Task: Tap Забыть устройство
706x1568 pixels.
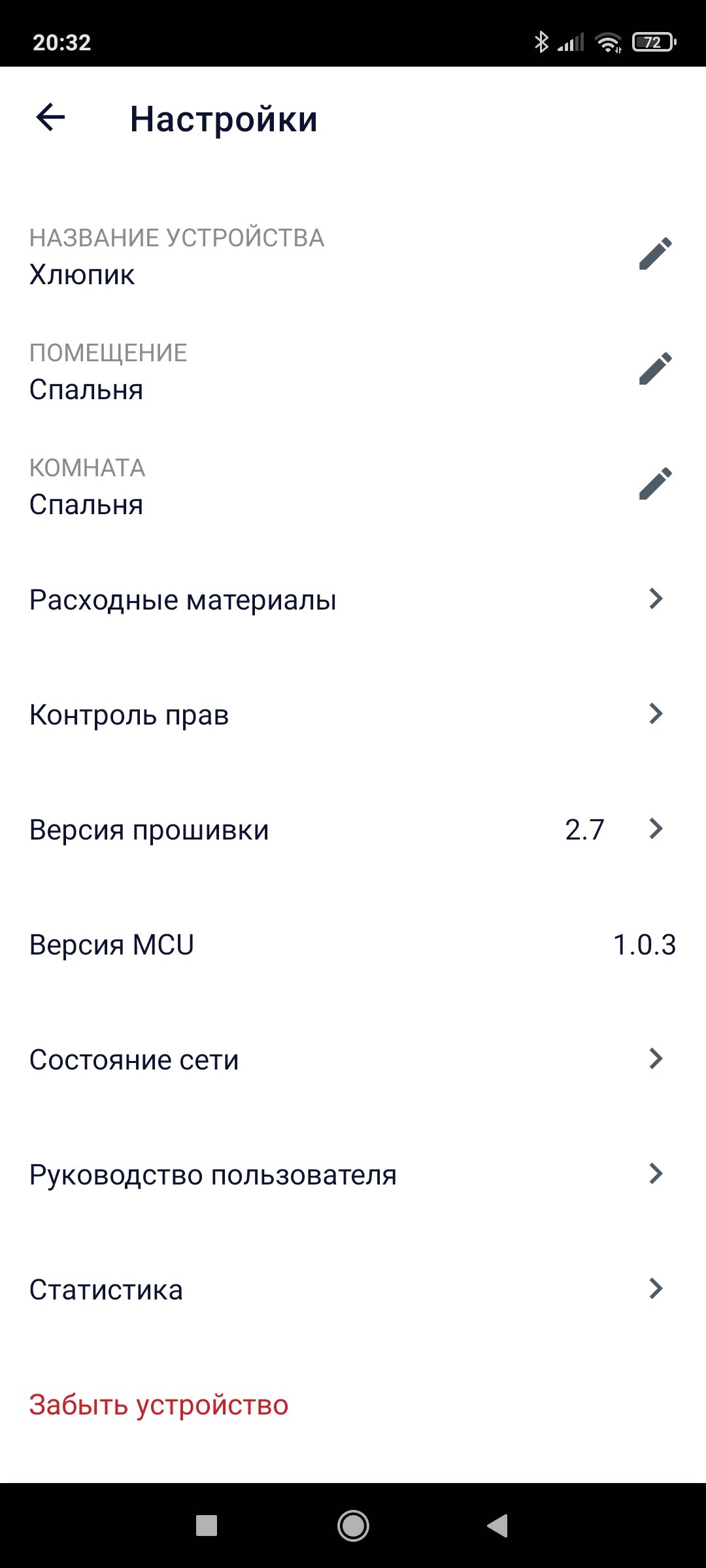Action: tap(159, 1405)
